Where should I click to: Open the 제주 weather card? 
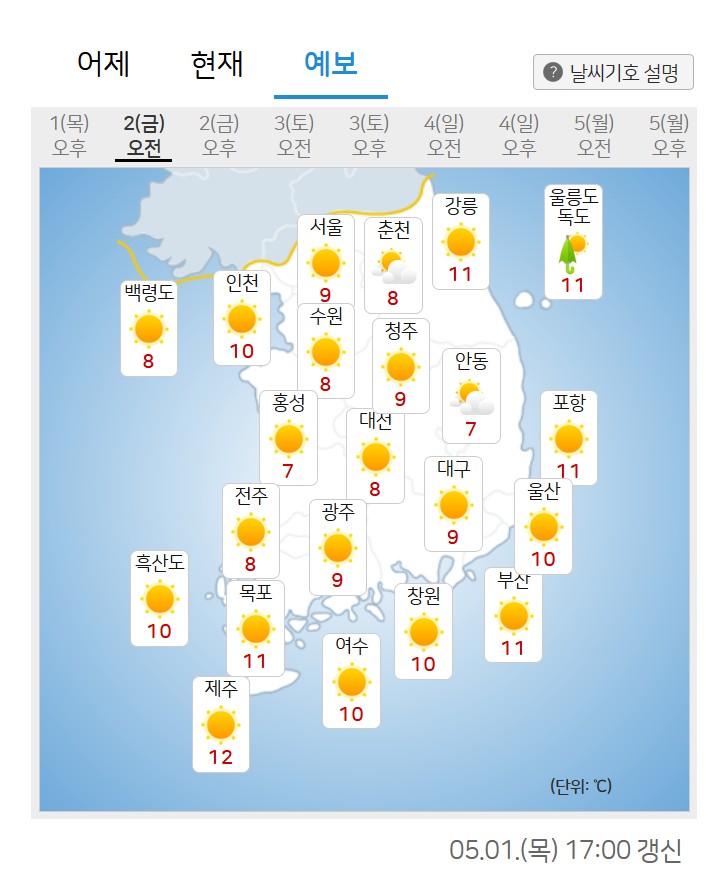point(220,724)
